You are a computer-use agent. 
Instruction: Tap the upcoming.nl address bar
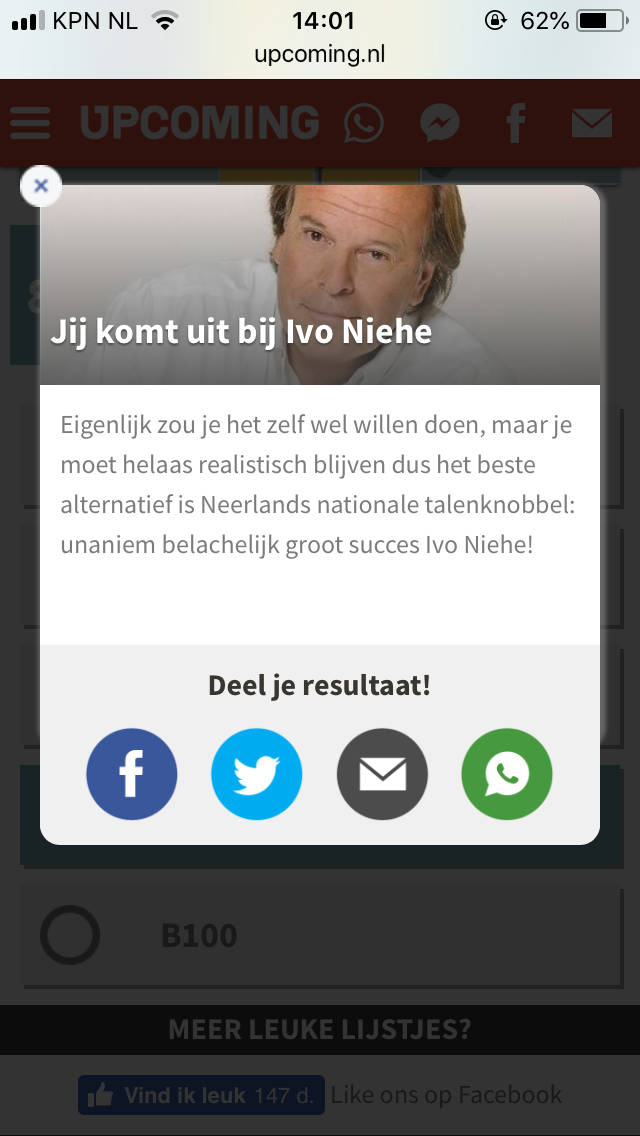(320, 54)
